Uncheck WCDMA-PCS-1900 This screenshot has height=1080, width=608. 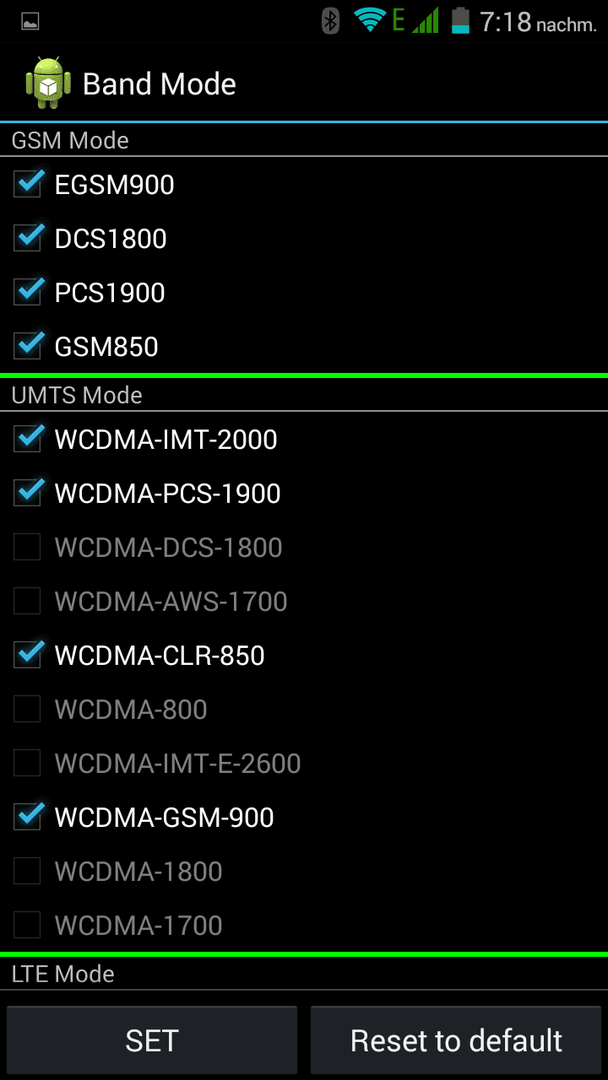tap(28, 493)
